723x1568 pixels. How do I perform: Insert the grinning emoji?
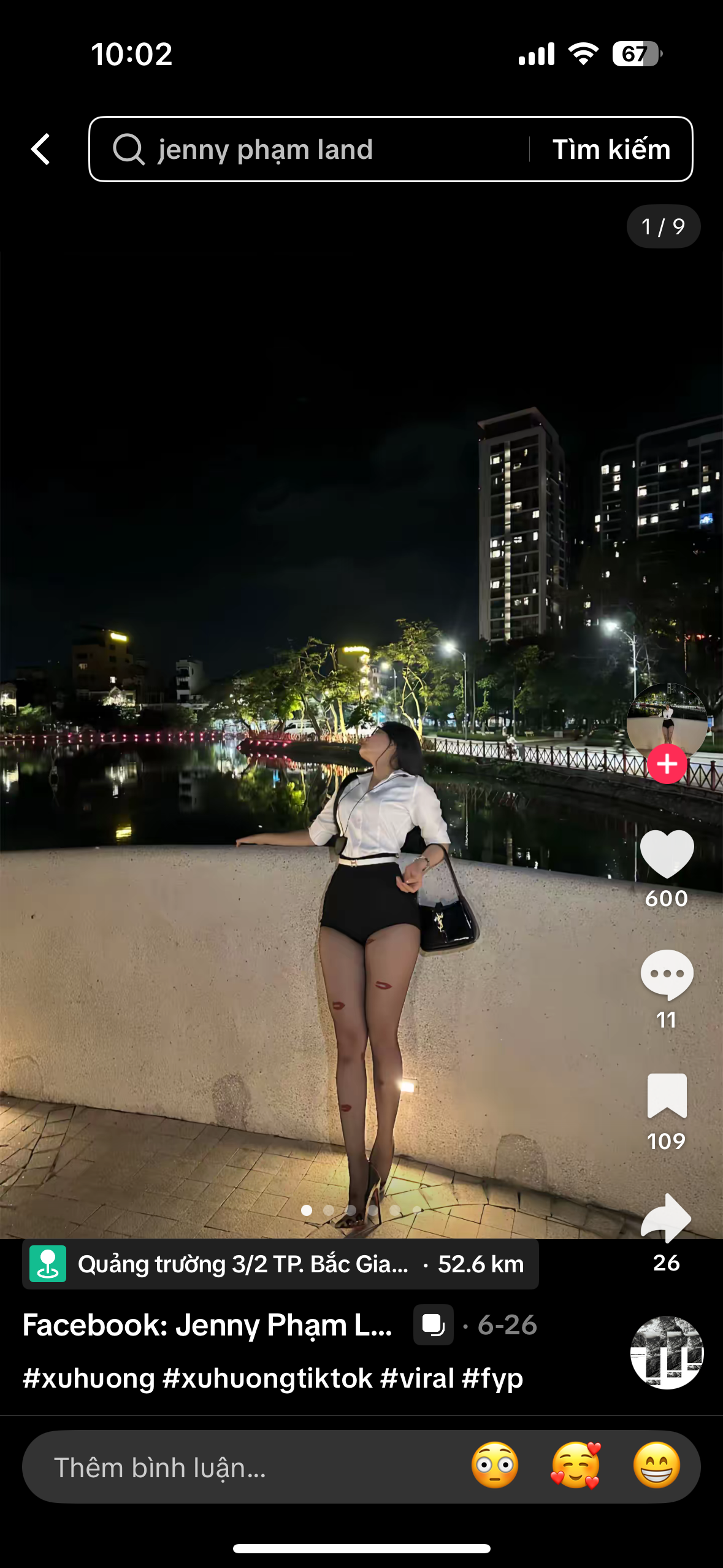[x=656, y=1466]
